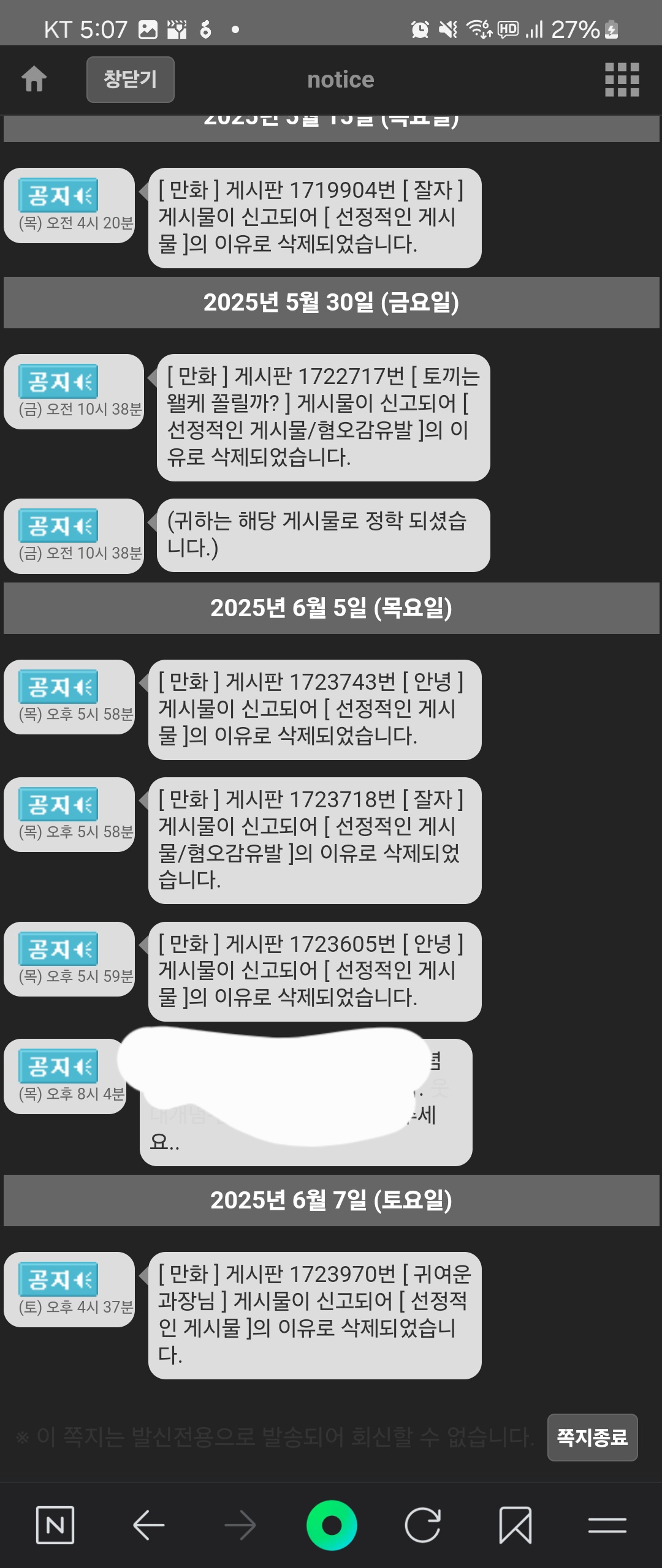Tap the 창닫기 button
The width and height of the screenshot is (662, 1568).
[x=131, y=80]
